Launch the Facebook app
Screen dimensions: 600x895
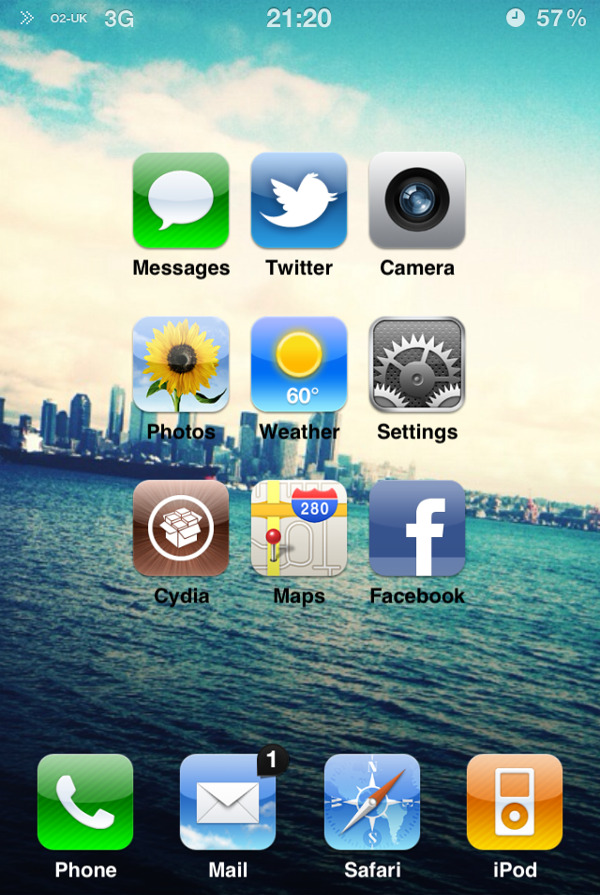click(417, 529)
